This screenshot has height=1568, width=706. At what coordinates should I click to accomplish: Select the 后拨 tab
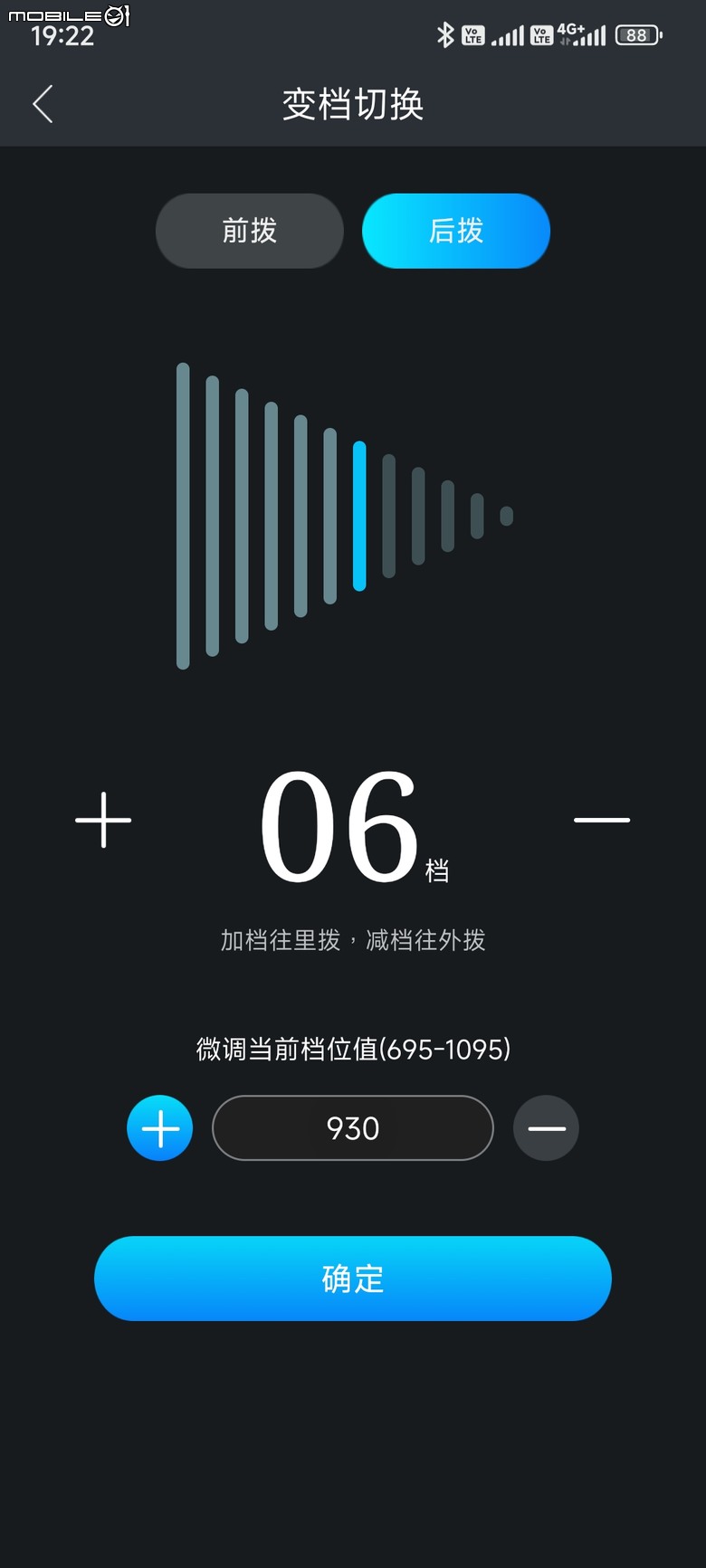tap(456, 231)
